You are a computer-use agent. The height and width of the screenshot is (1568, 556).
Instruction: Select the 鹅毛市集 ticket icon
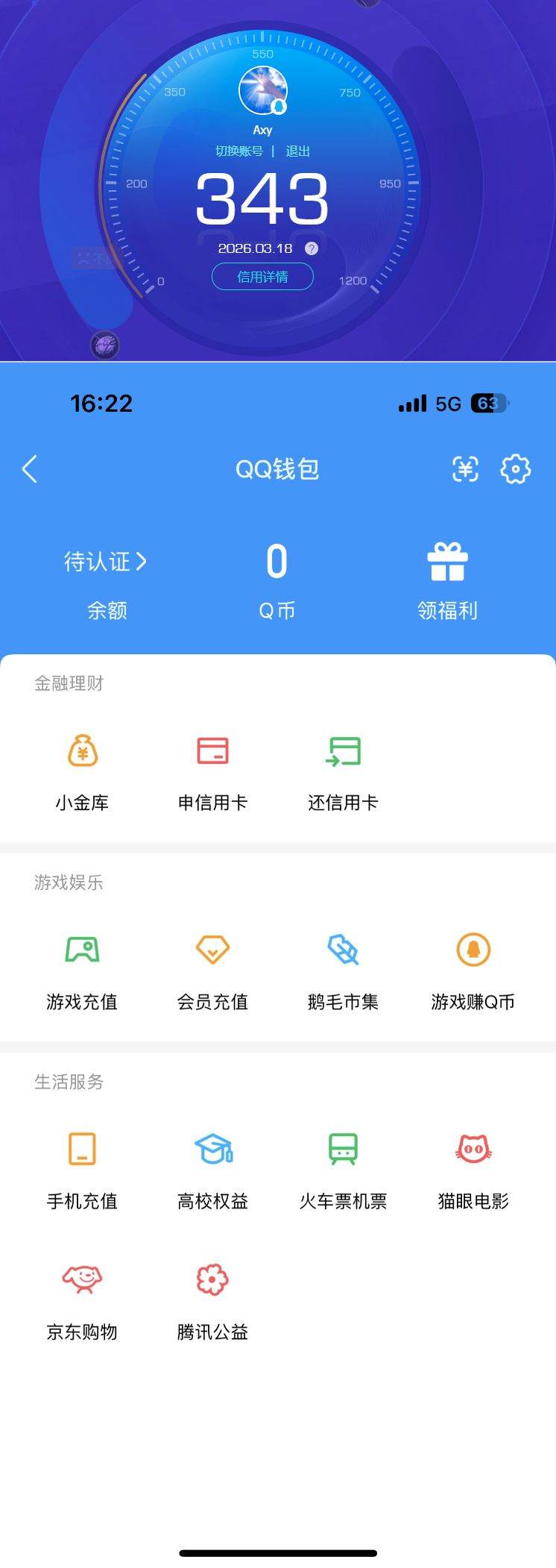[x=342, y=950]
